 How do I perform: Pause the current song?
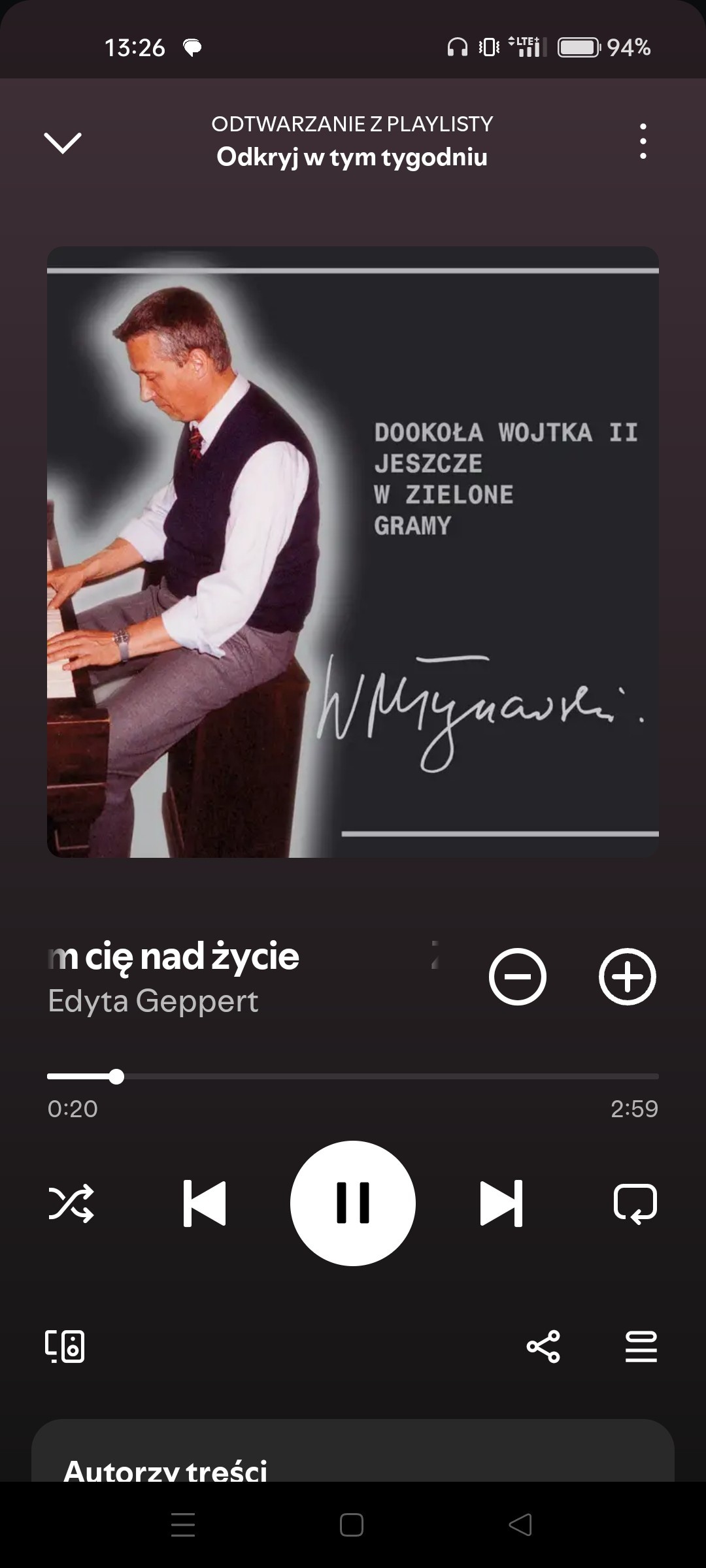[353, 1203]
